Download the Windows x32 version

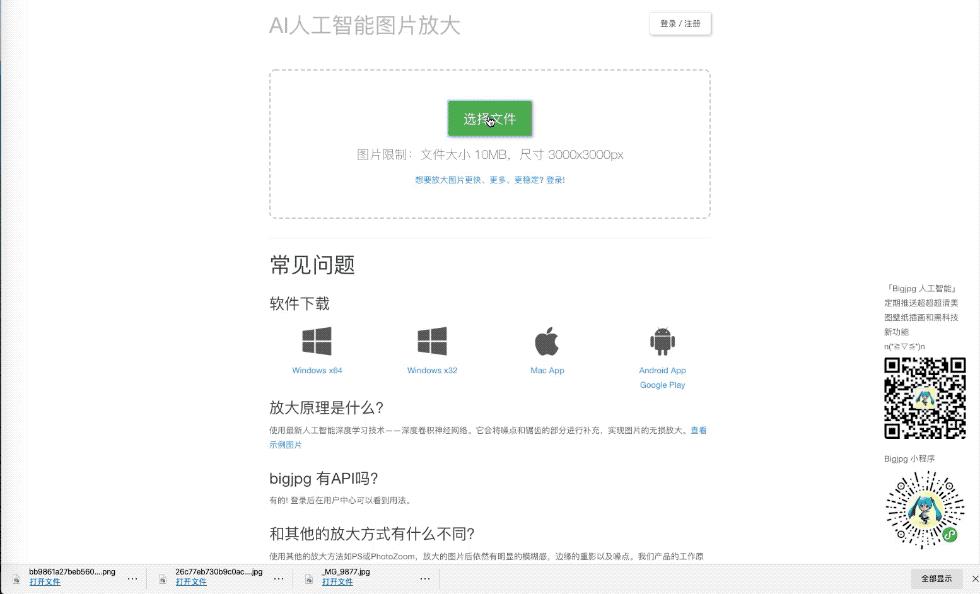click(x=432, y=350)
